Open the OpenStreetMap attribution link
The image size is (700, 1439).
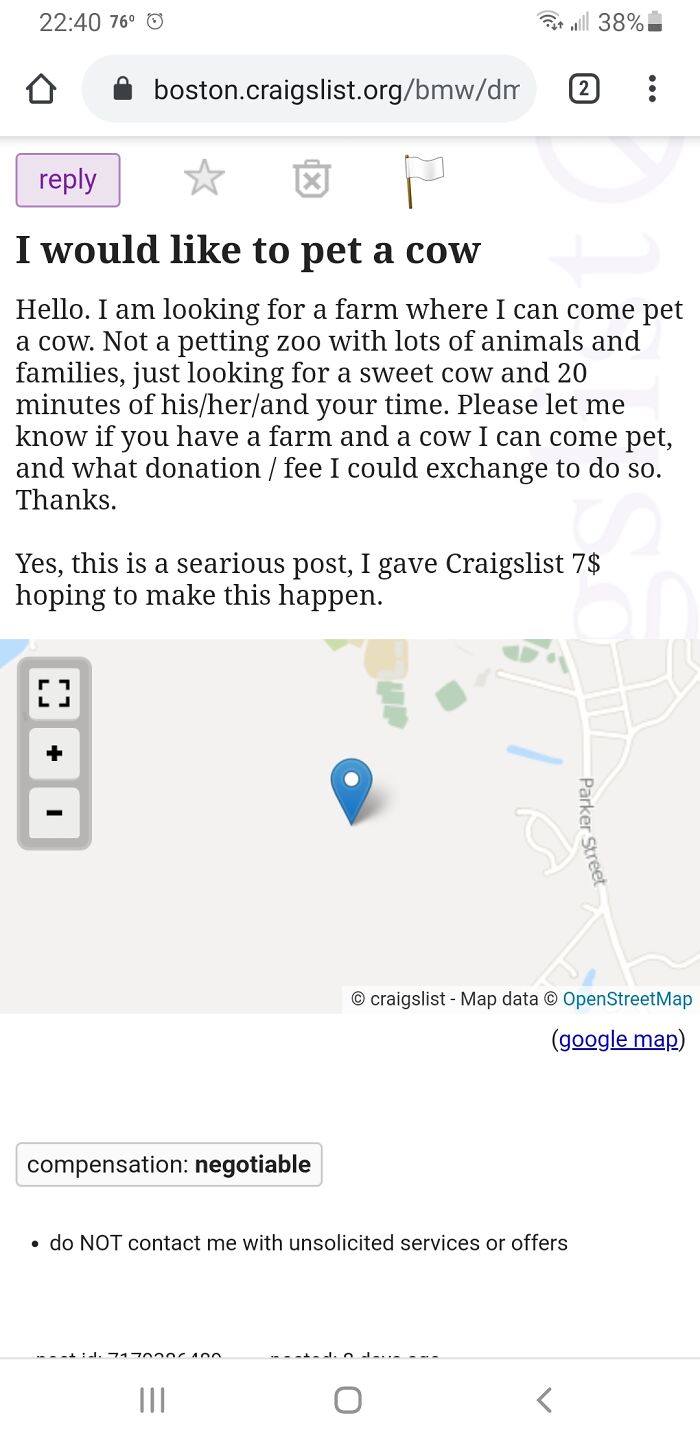click(x=627, y=998)
